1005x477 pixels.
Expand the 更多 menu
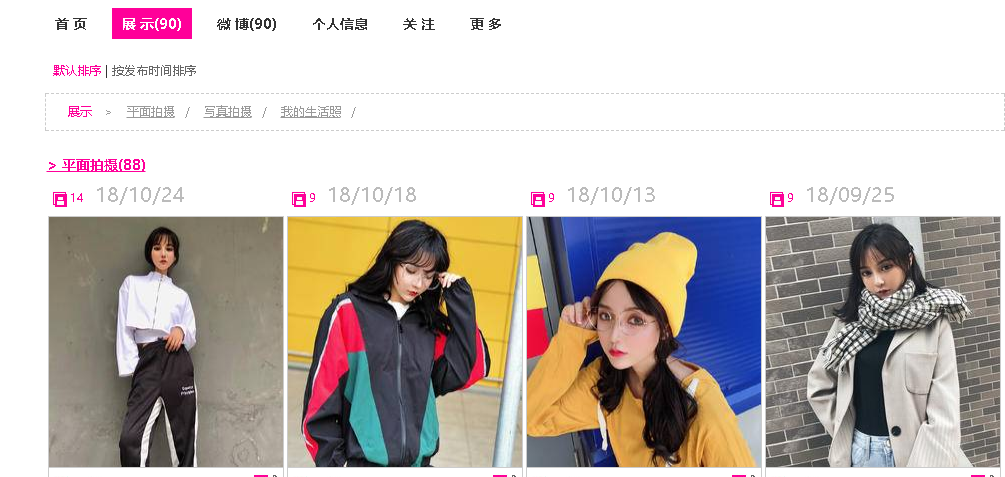pyautogui.click(x=486, y=24)
